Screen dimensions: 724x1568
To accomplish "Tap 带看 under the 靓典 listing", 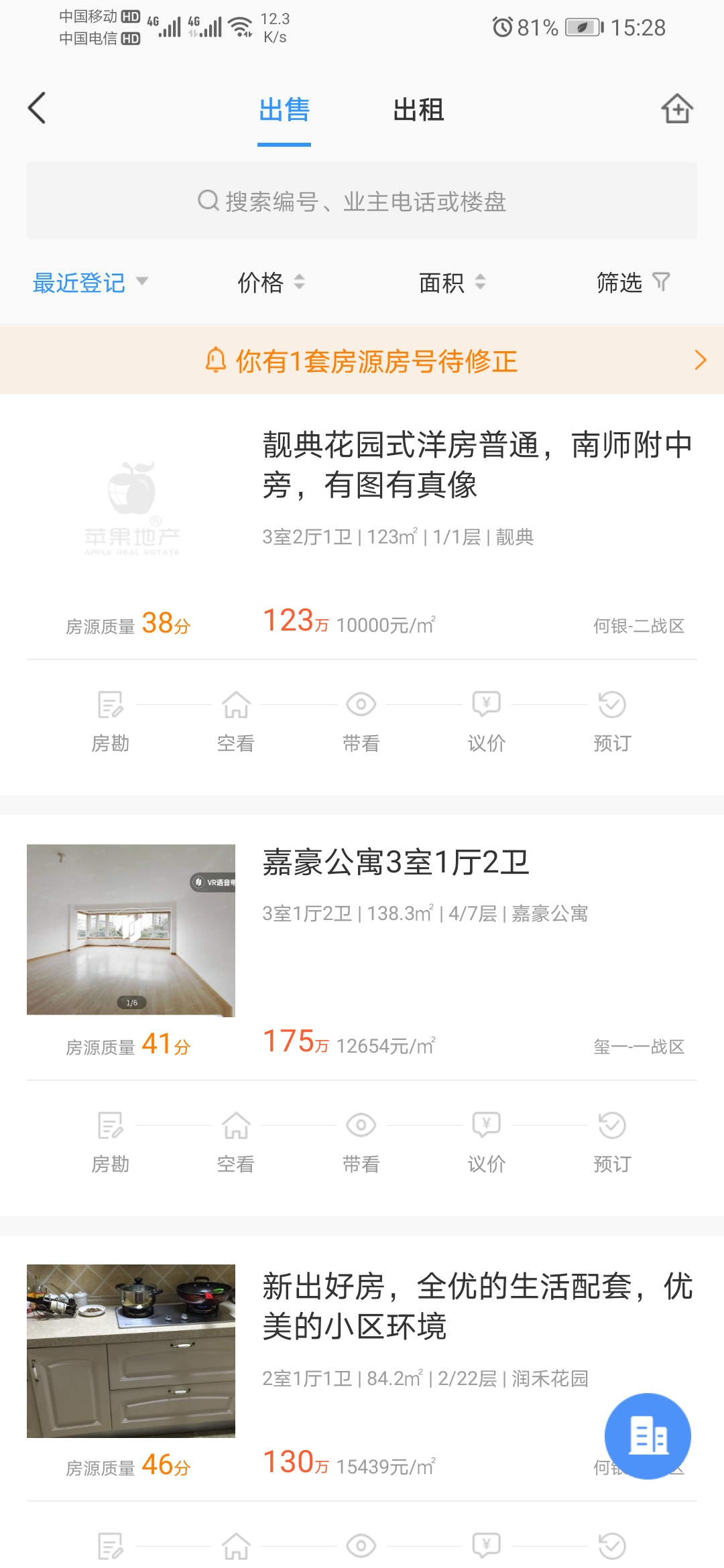I will tap(361, 721).
